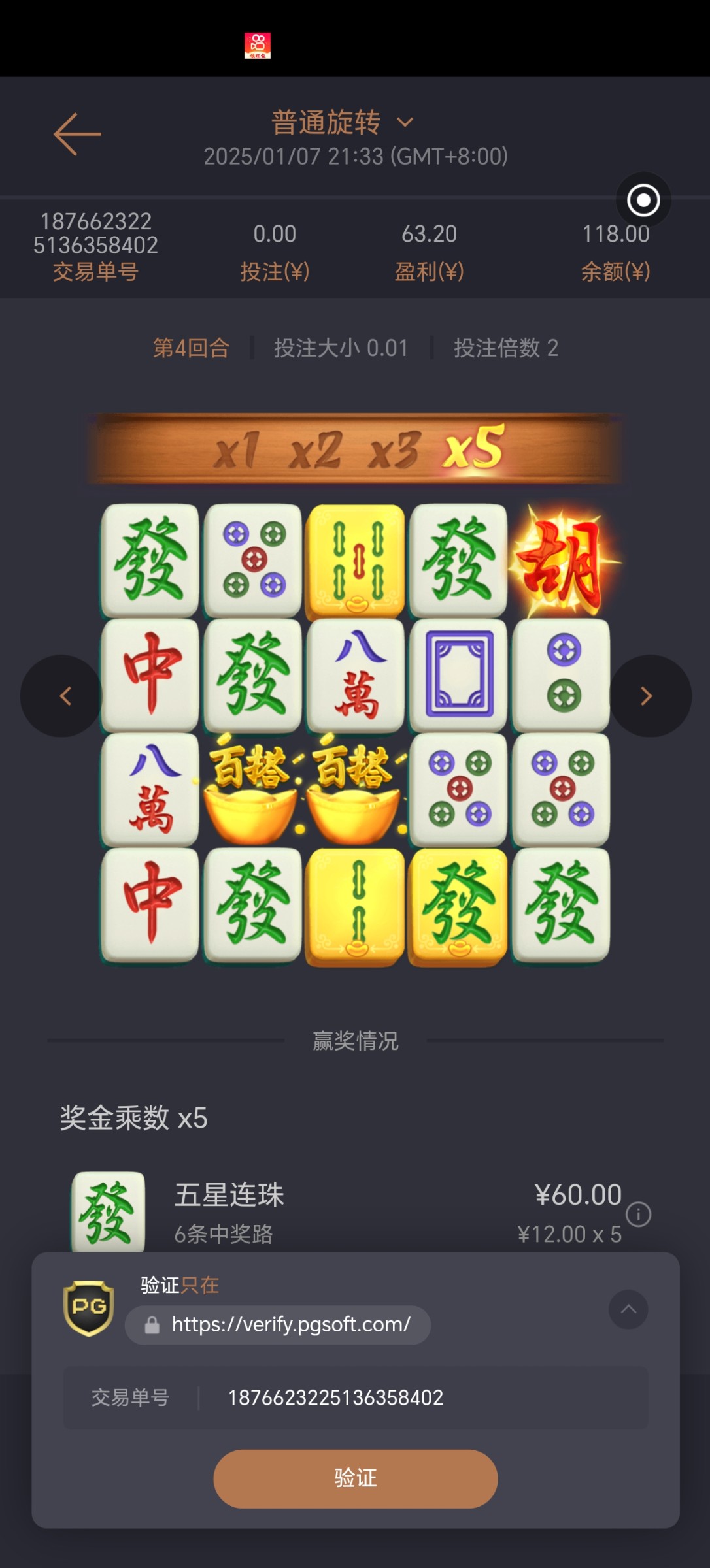Screen dimensions: 710x1568
Task: Go back with the arrow icon
Action: point(77,135)
